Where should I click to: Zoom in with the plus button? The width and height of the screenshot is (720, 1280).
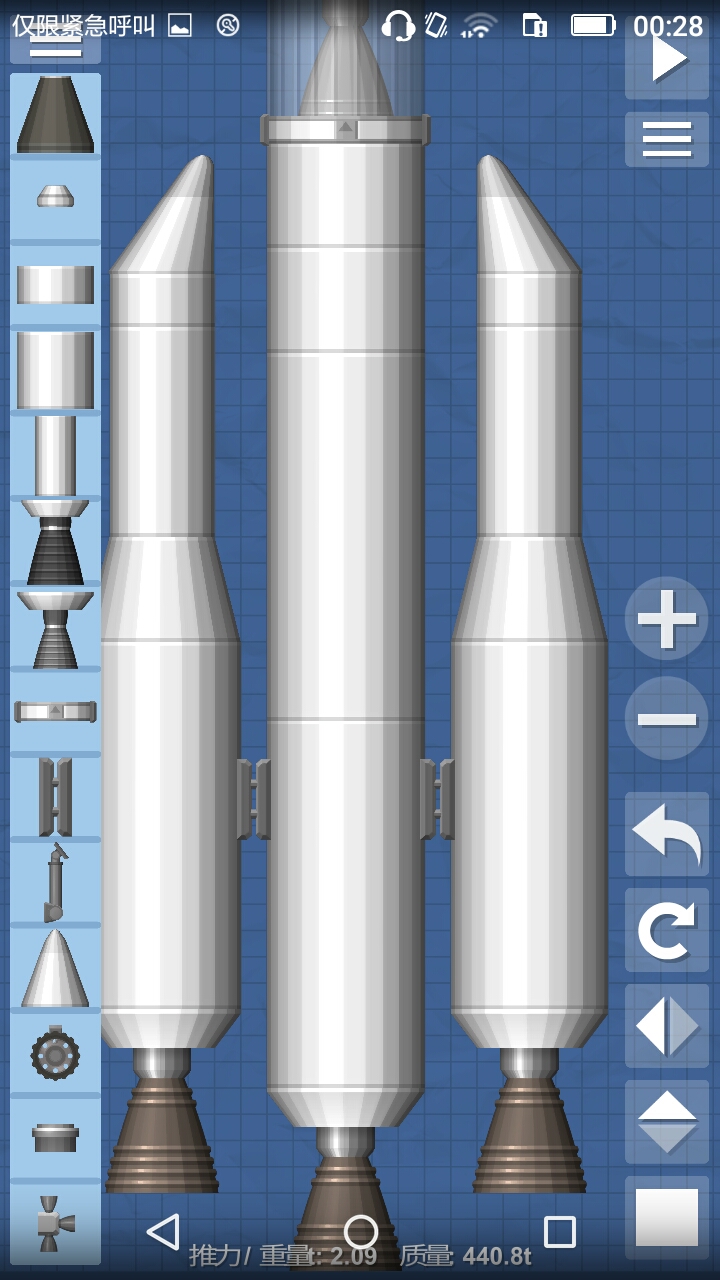[666, 619]
